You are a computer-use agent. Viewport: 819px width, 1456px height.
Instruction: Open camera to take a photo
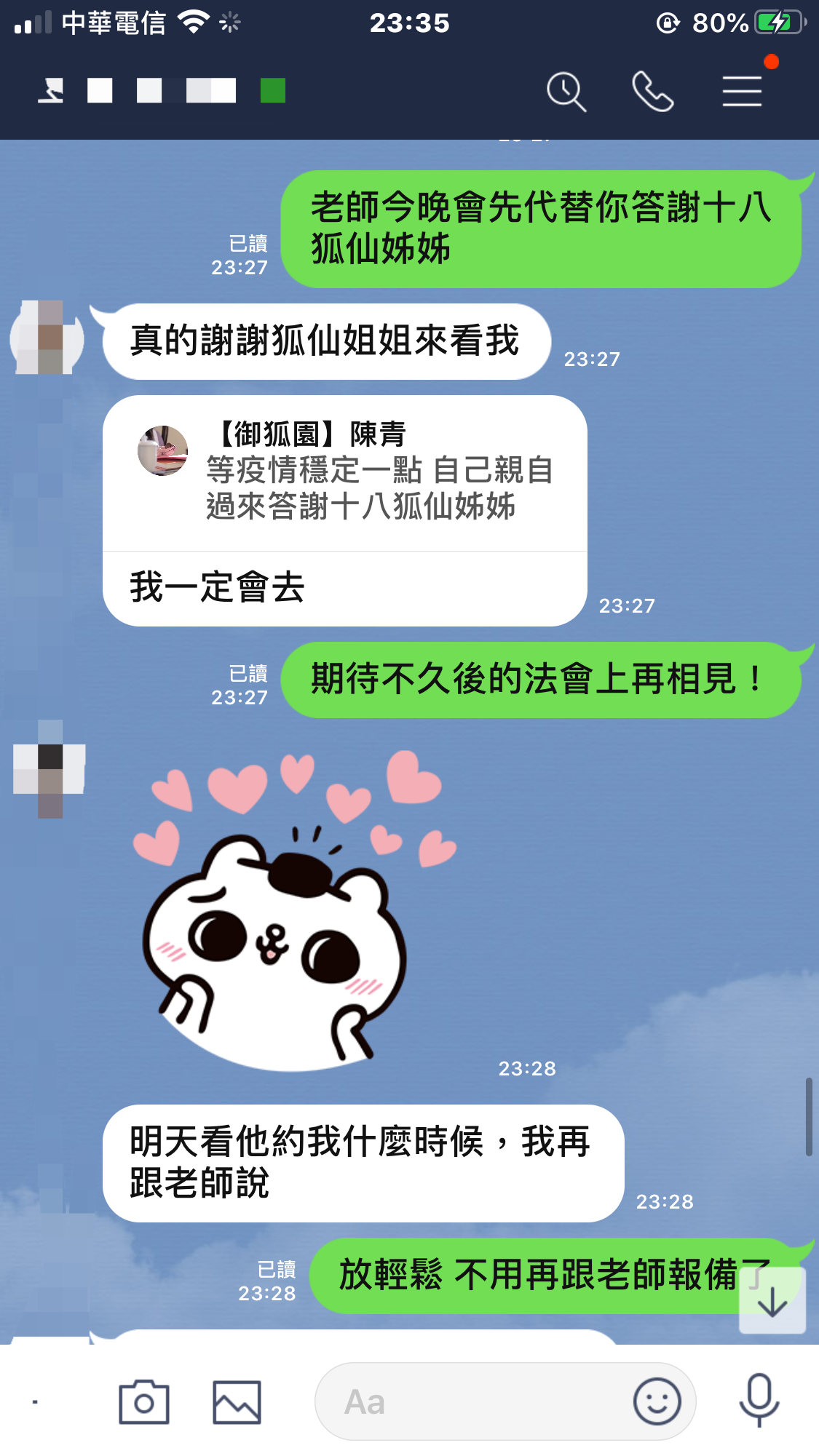[x=144, y=1401]
